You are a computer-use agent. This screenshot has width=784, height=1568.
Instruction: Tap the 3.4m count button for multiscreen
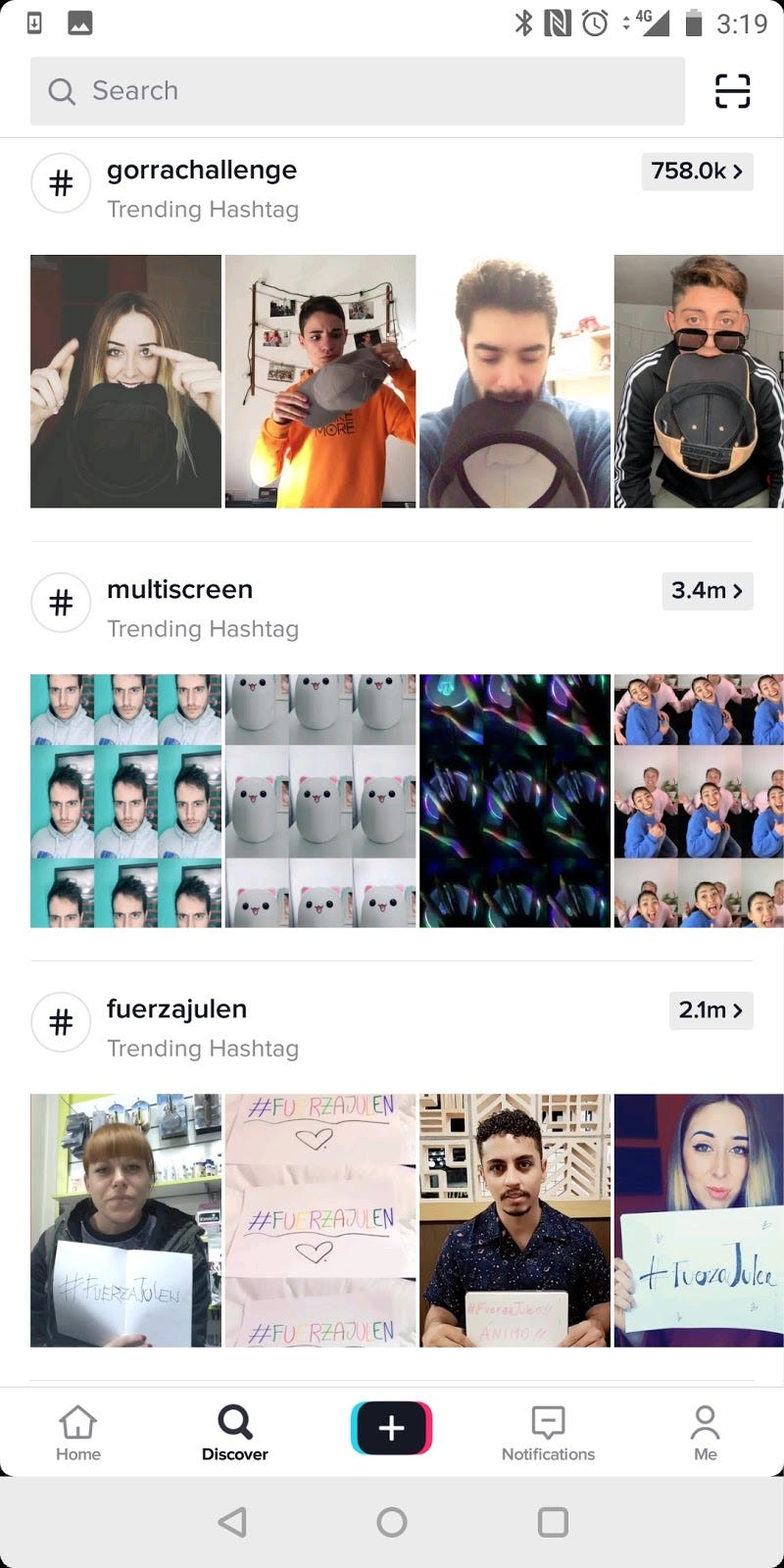pyautogui.click(x=707, y=591)
